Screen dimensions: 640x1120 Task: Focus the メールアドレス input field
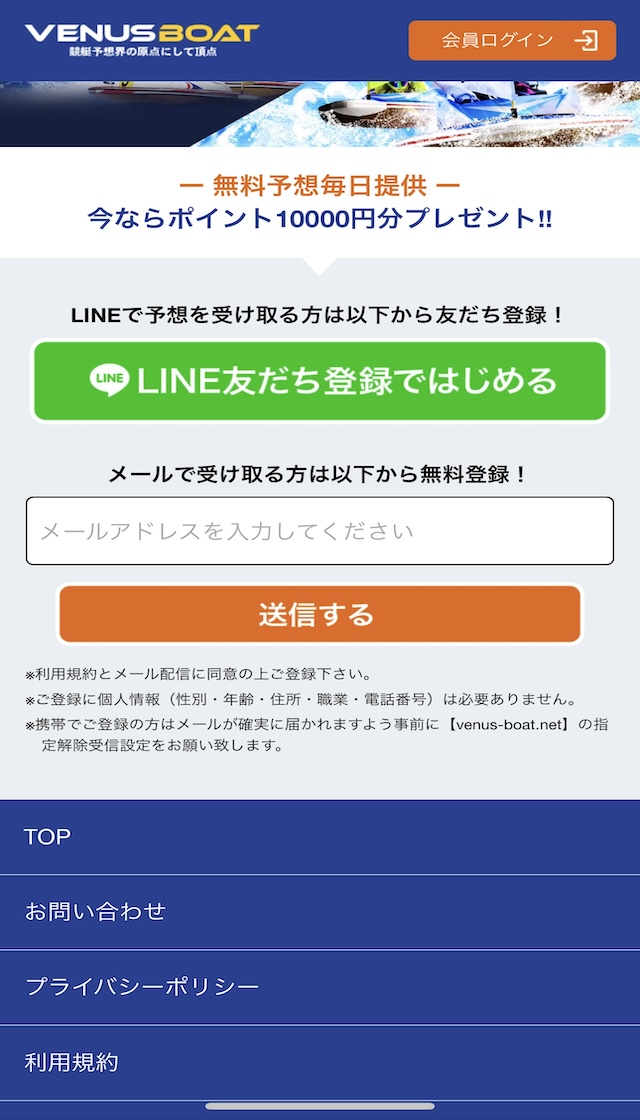(x=320, y=531)
